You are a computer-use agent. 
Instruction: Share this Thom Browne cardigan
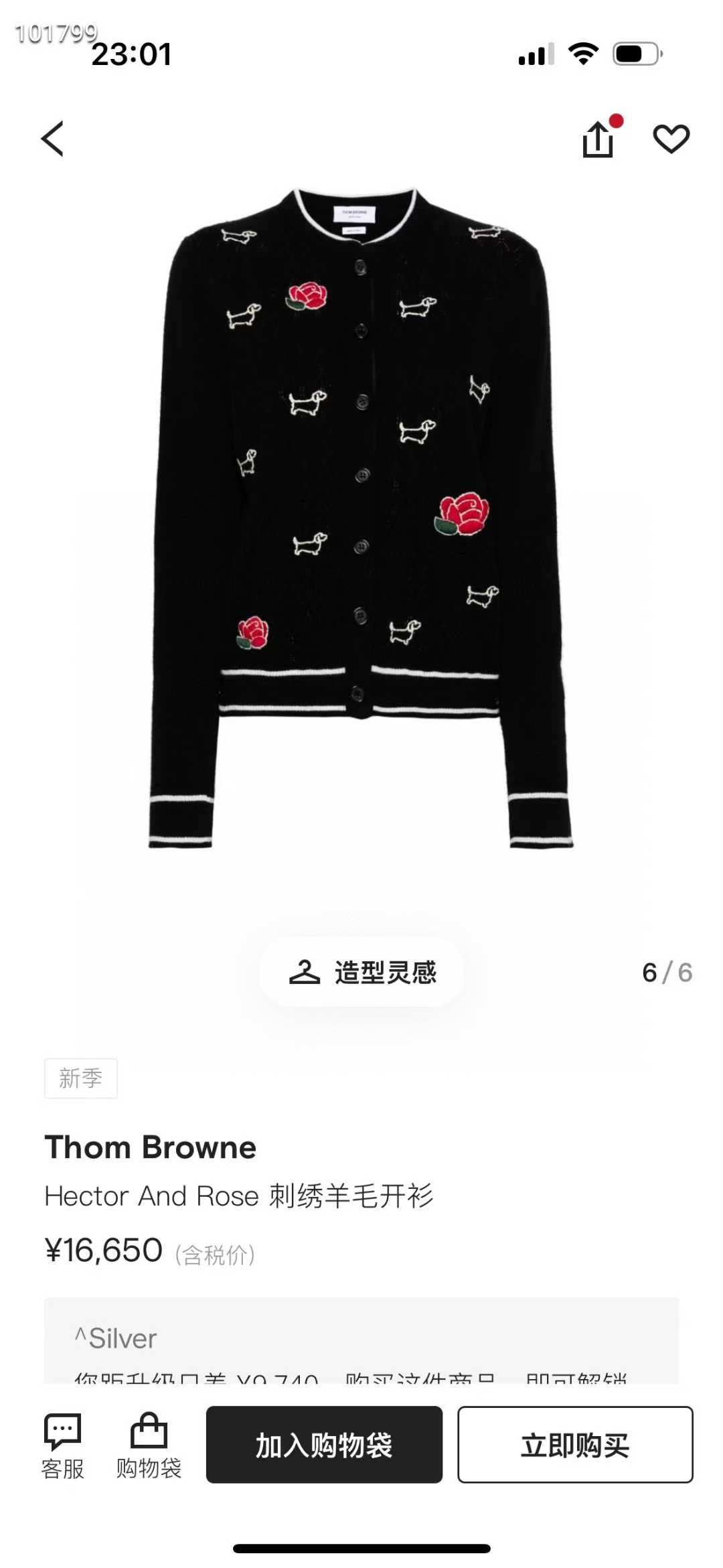pyautogui.click(x=598, y=139)
